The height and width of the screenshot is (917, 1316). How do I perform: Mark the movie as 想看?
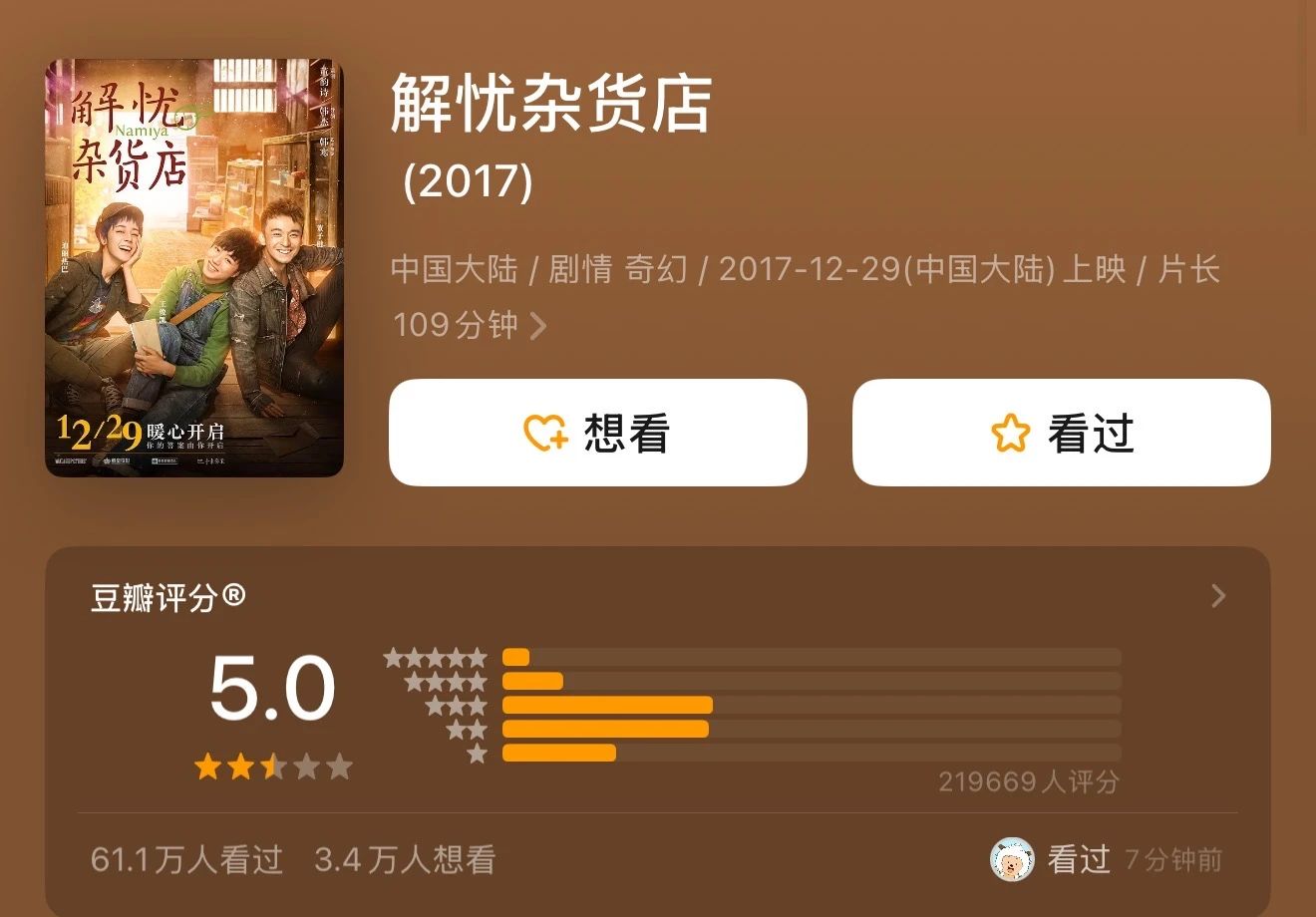tap(597, 433)
